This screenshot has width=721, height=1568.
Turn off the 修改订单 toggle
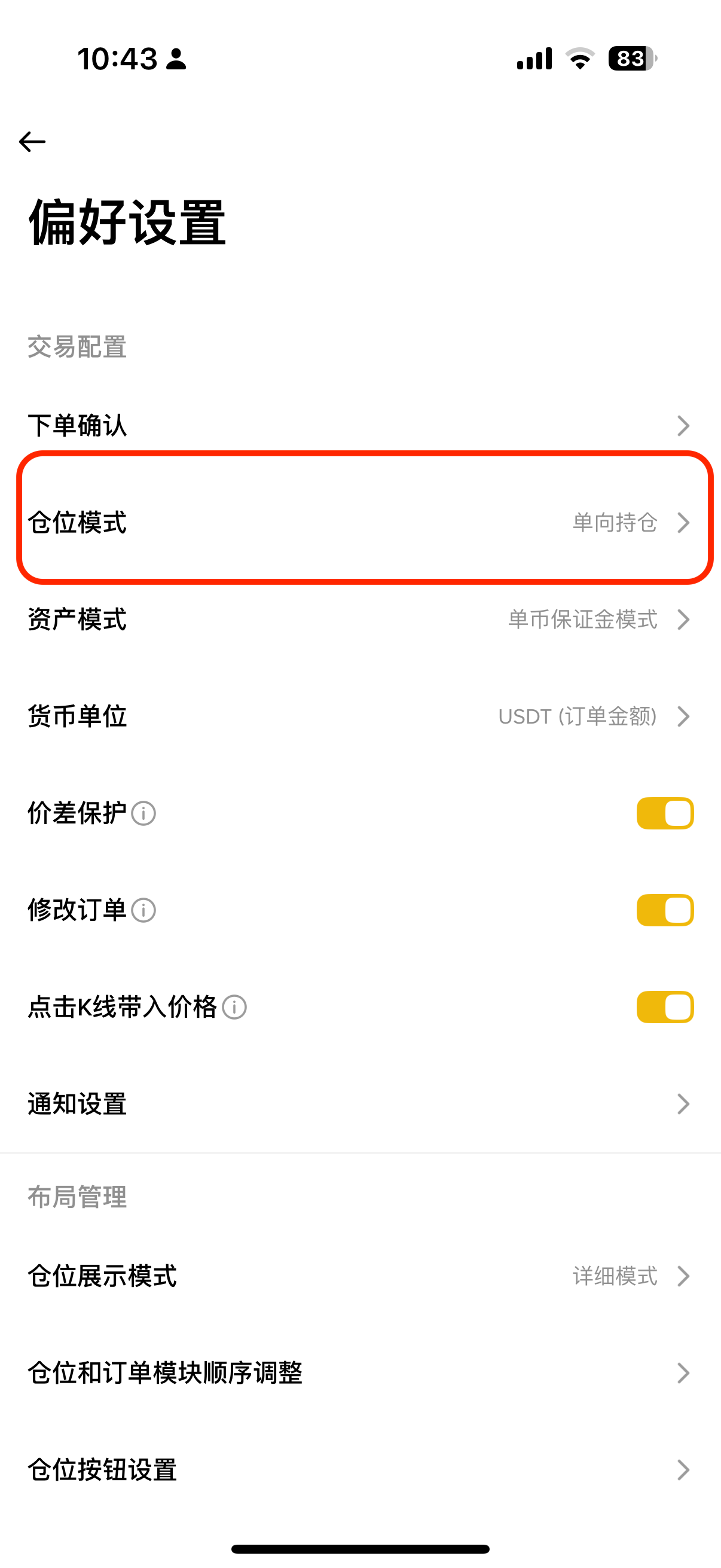coord(664,910)
